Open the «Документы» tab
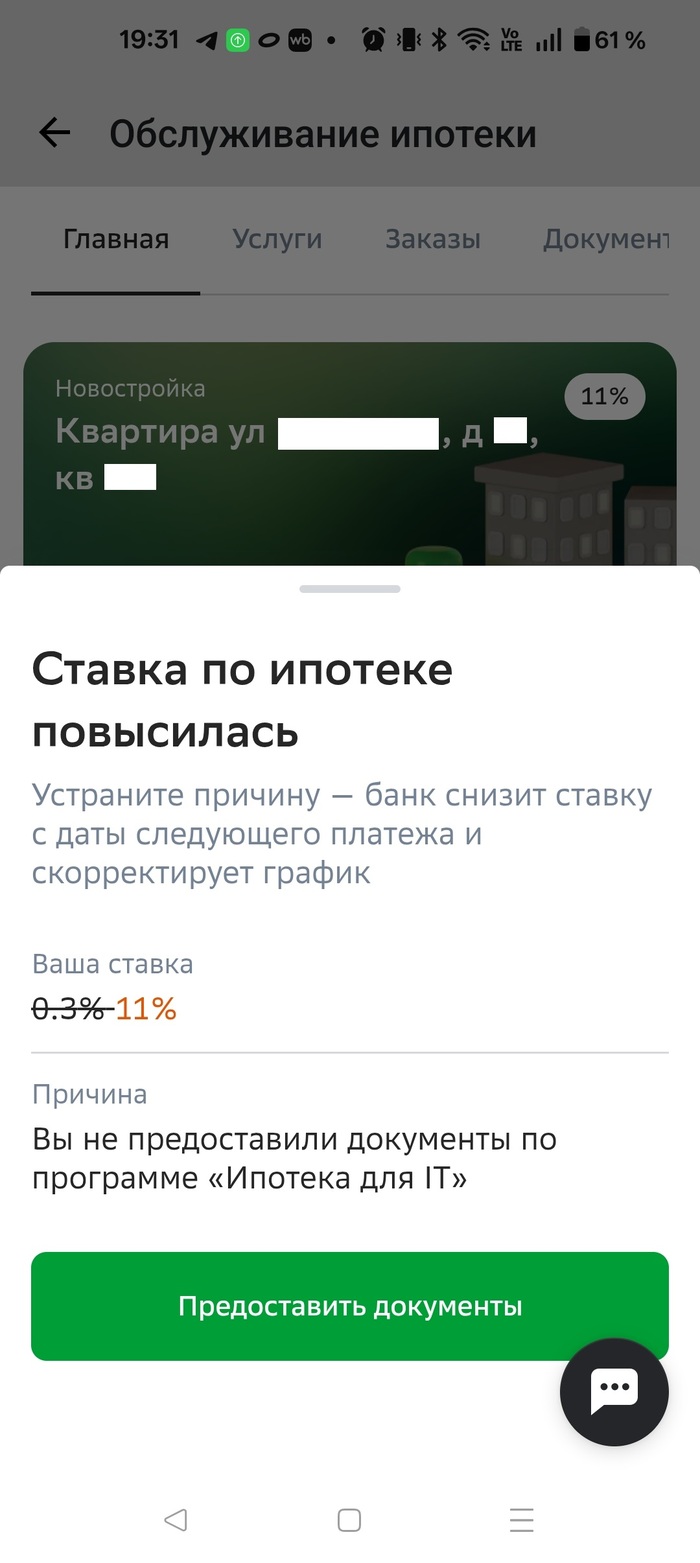The height and width of the screenshot is (1563, 700). click(x=605, y=239)
